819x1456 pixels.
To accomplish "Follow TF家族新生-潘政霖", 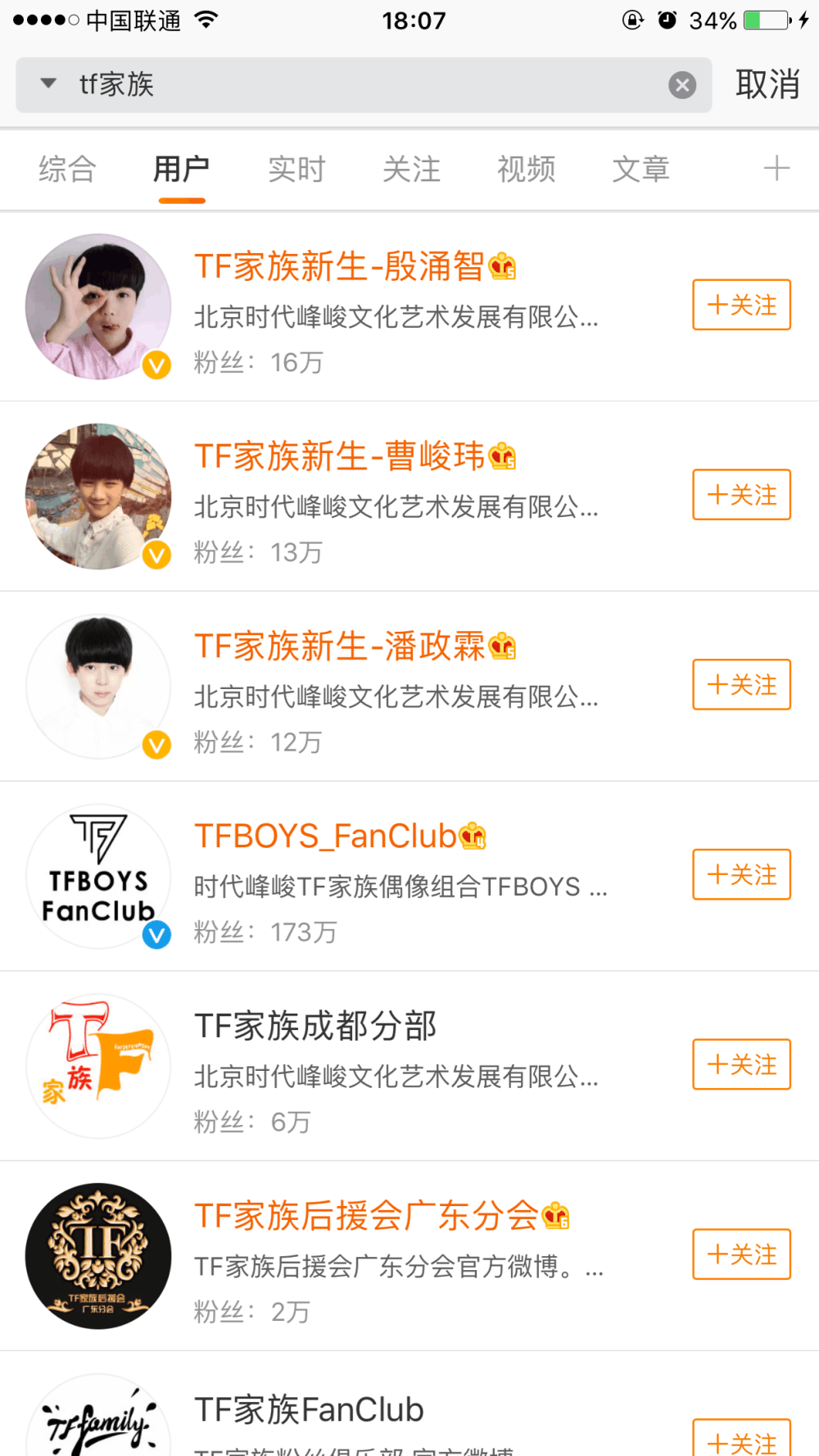I will point(741,685).
